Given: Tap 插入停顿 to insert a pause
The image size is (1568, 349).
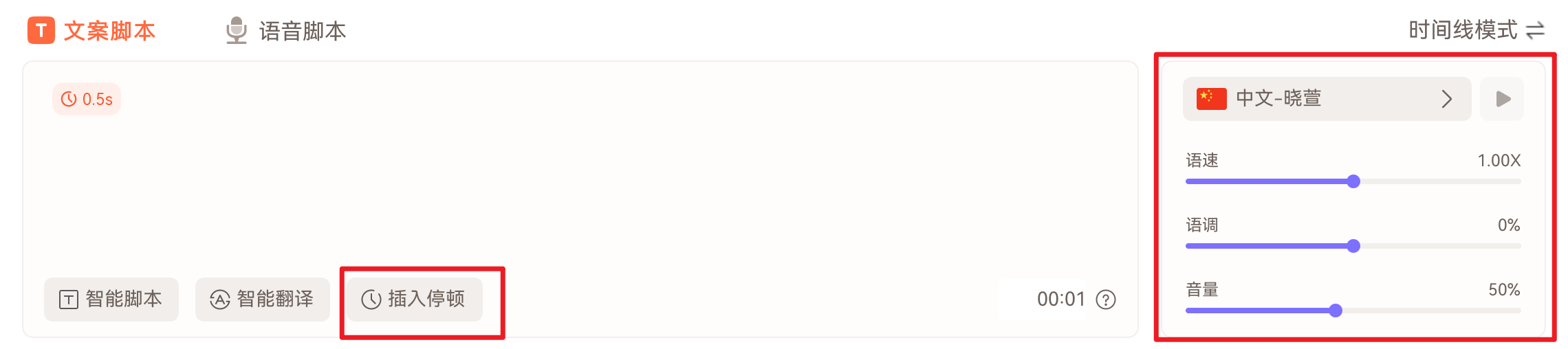Looking at the screenshot, I should point(414,299).
